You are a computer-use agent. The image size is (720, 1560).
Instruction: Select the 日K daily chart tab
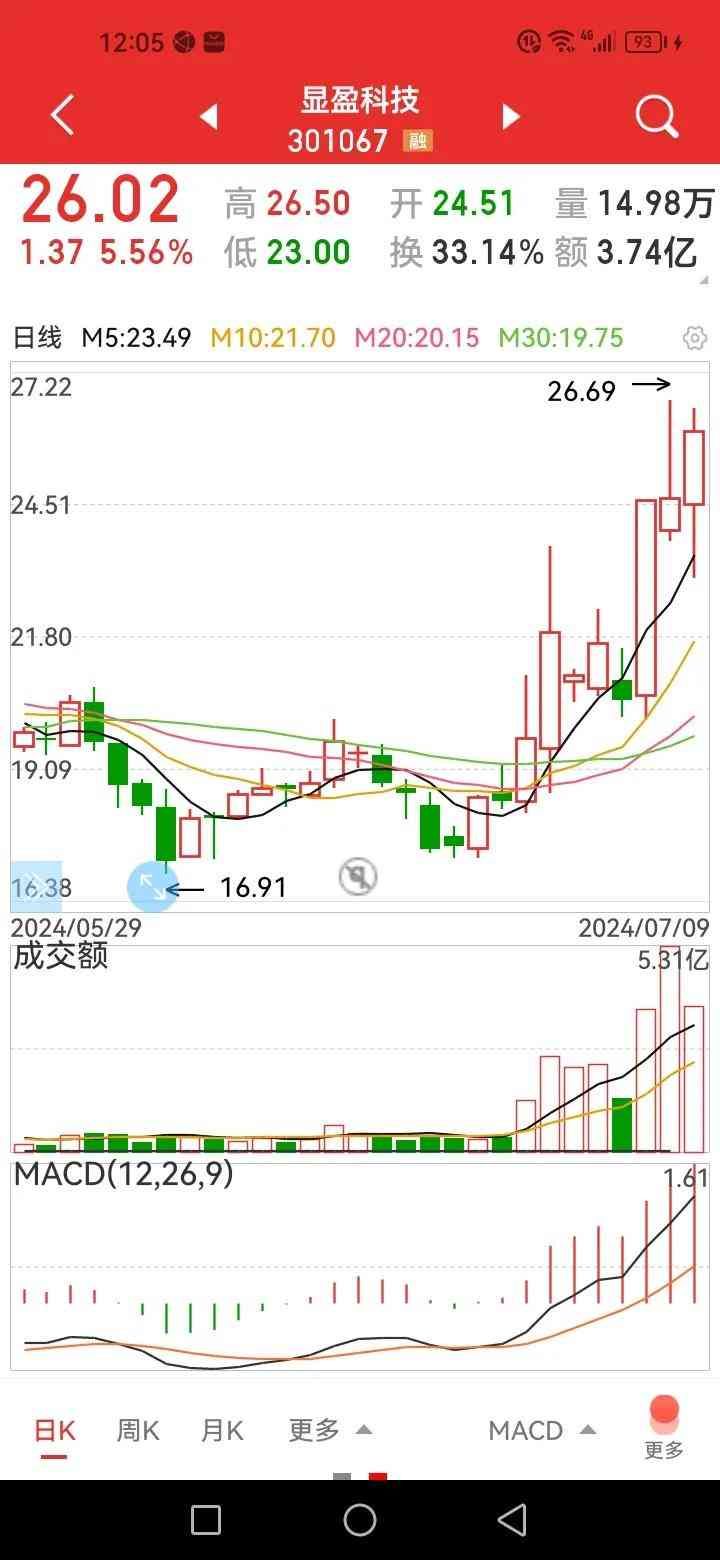point(55,1431)
